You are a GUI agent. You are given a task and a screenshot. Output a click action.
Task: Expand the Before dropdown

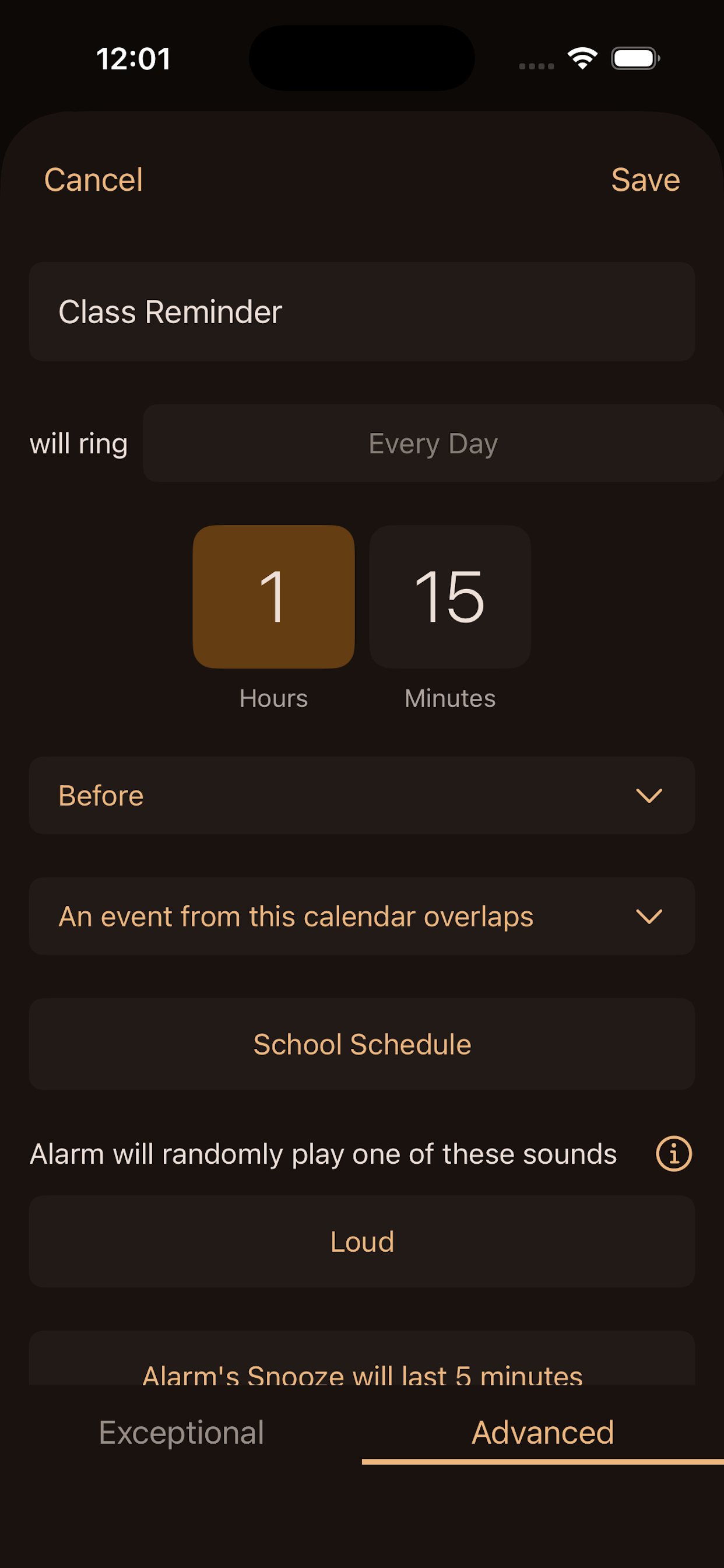(361, 795)
